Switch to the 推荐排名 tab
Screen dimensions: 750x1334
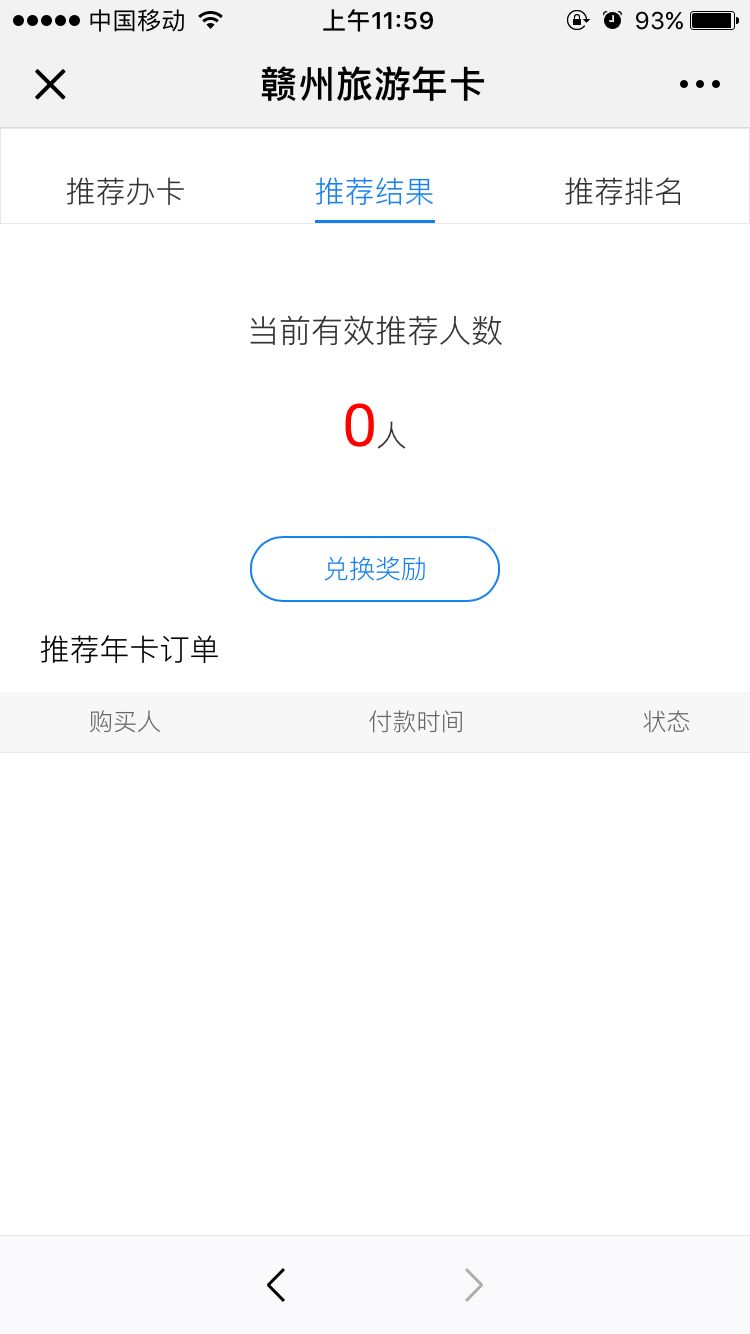(623, 193)
